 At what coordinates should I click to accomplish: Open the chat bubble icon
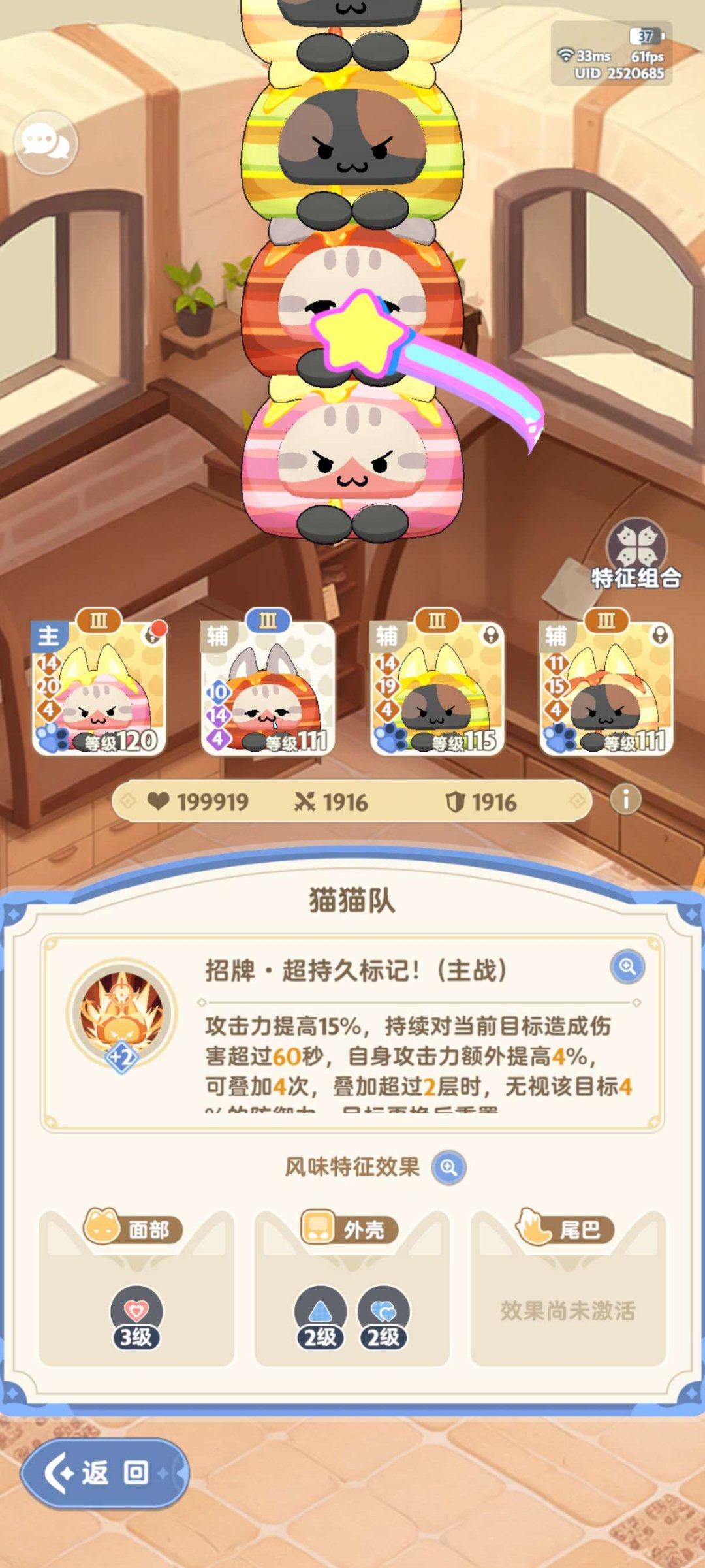coord(48,143)
